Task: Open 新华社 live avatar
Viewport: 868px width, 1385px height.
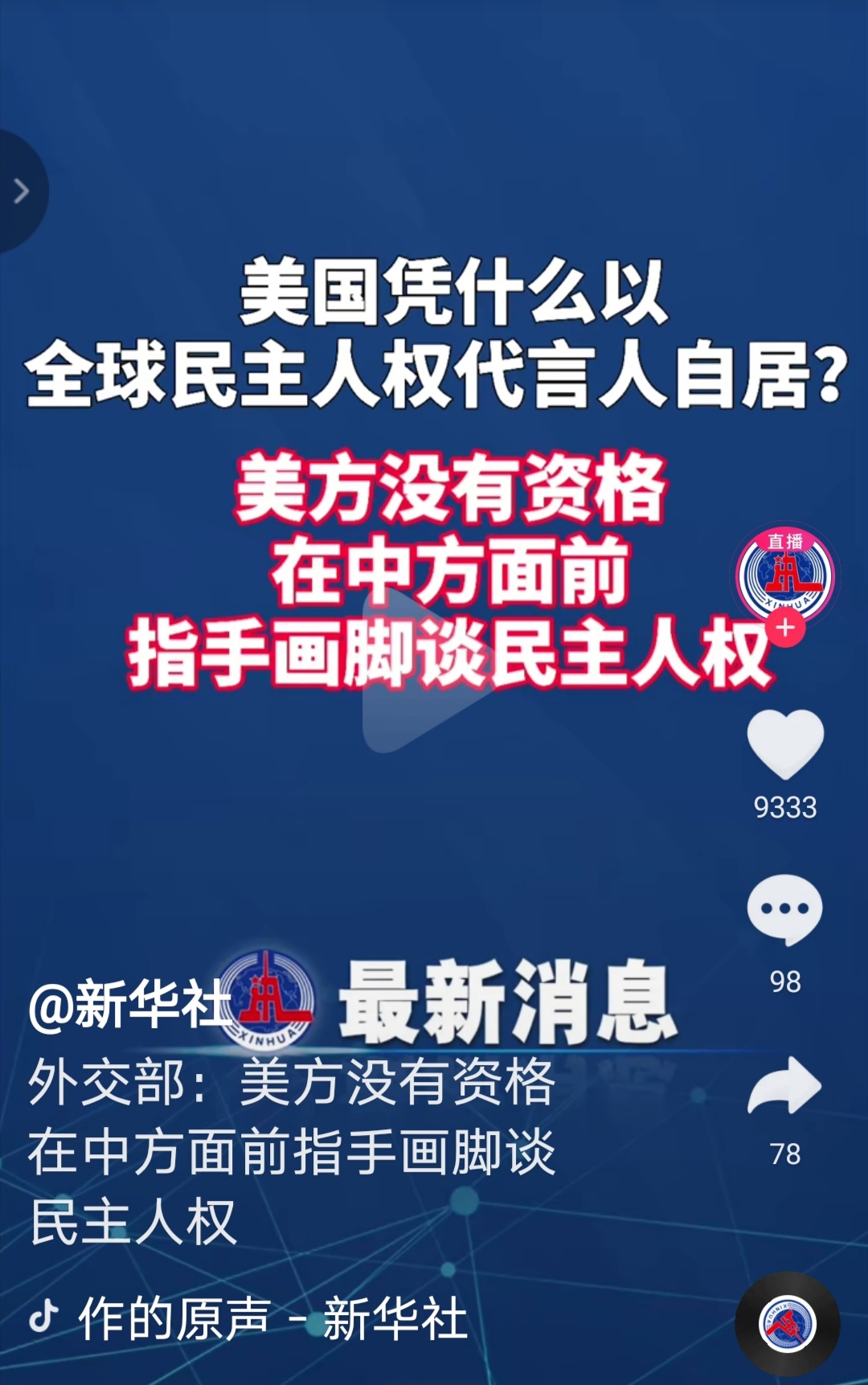Action: [785, 574]
